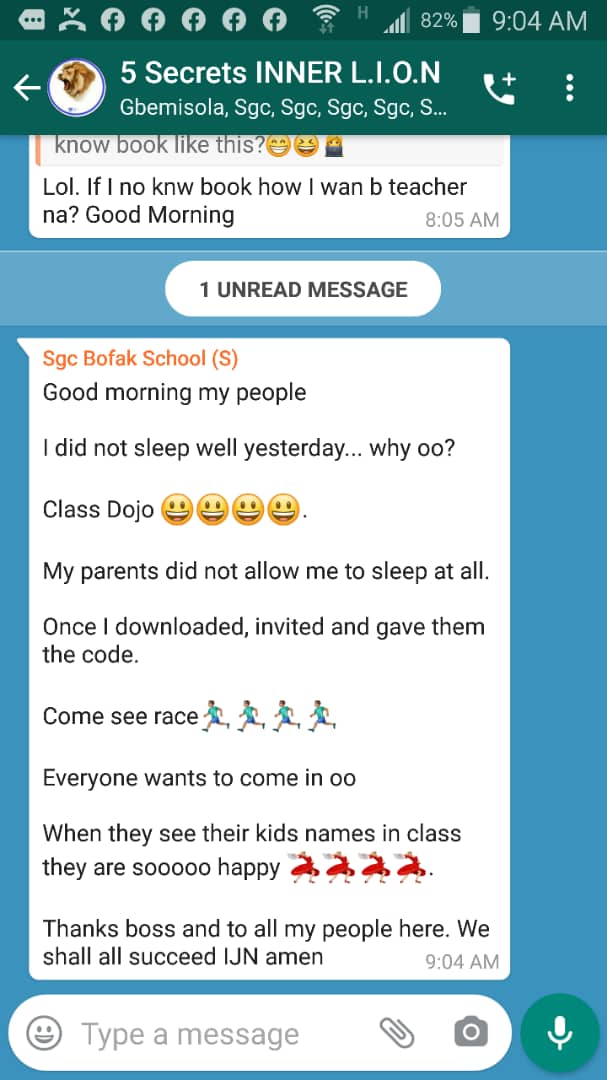Go back from the group chat
Image resolution: width=607 pixels, height=1080 pixels.
(25, 88)
